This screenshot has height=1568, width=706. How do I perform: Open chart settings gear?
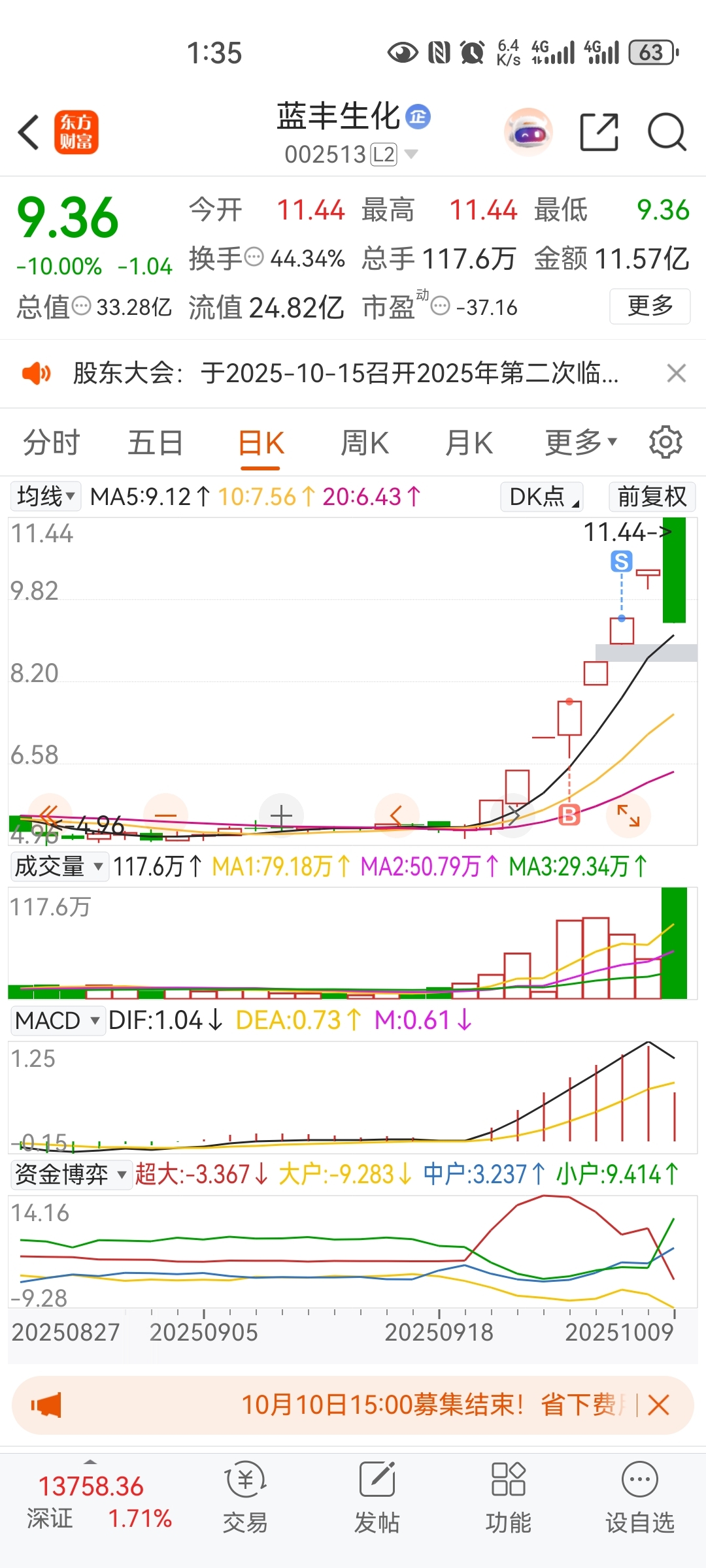click(x=665, y=443)
